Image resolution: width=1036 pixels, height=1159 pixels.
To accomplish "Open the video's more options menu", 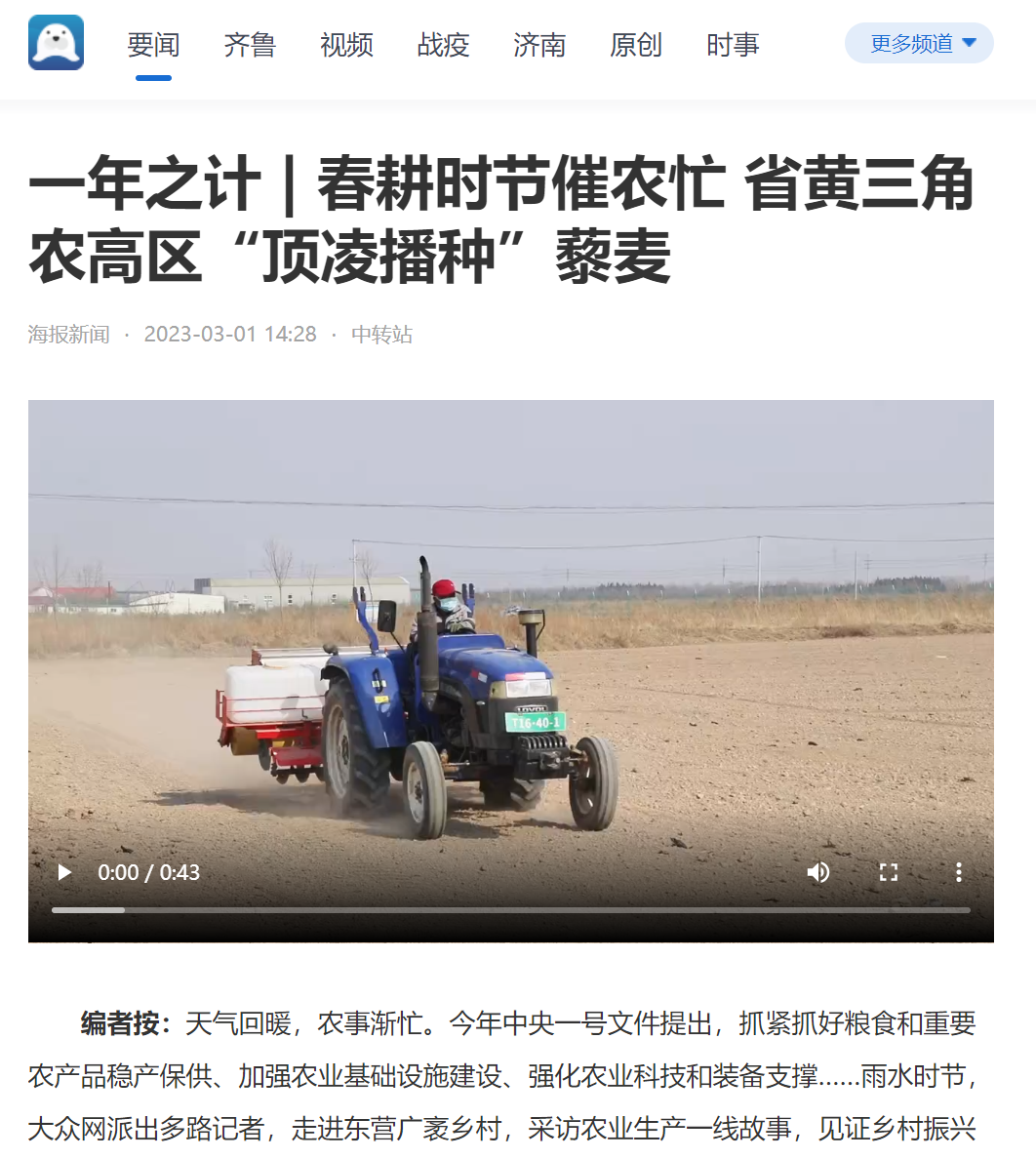I will (959, 872).
